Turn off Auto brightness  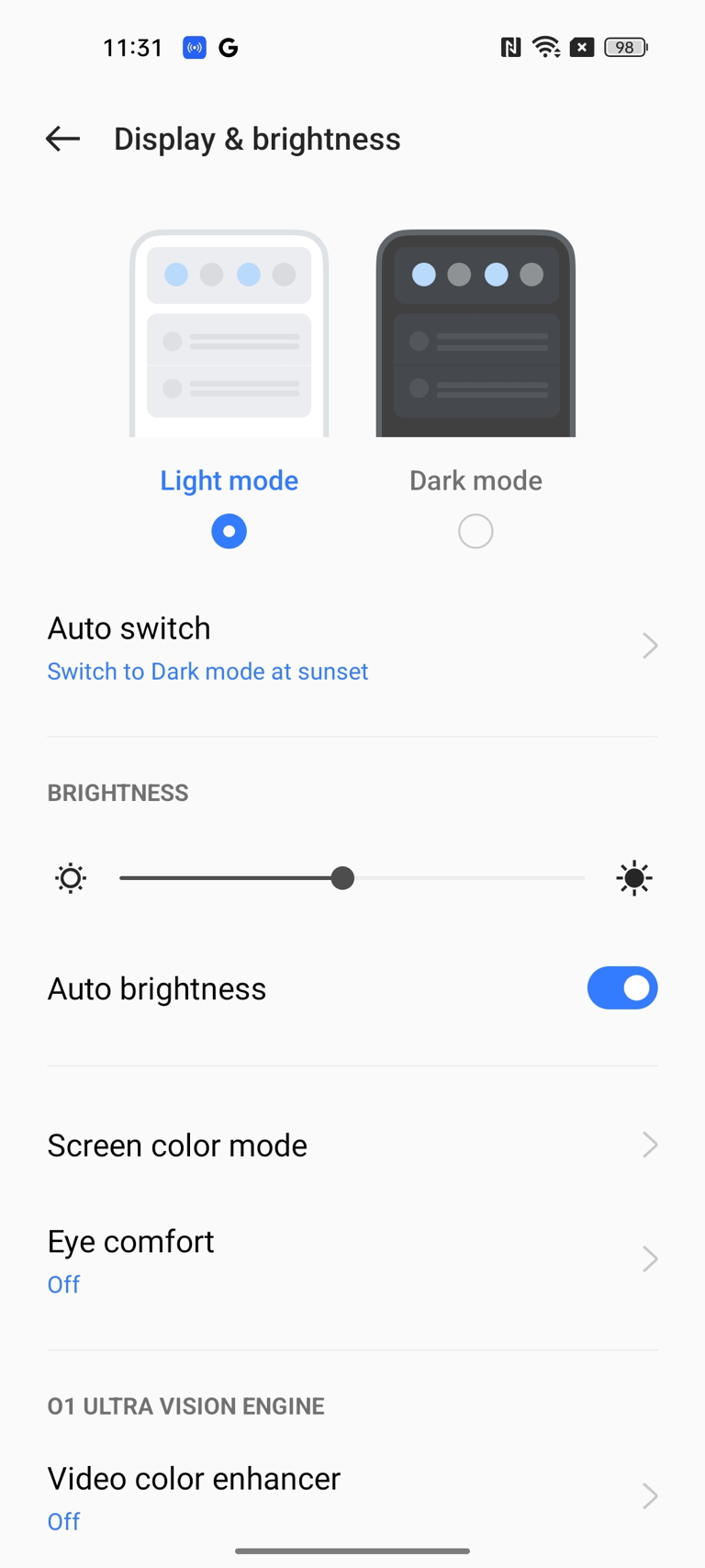(x=622, y=987)
